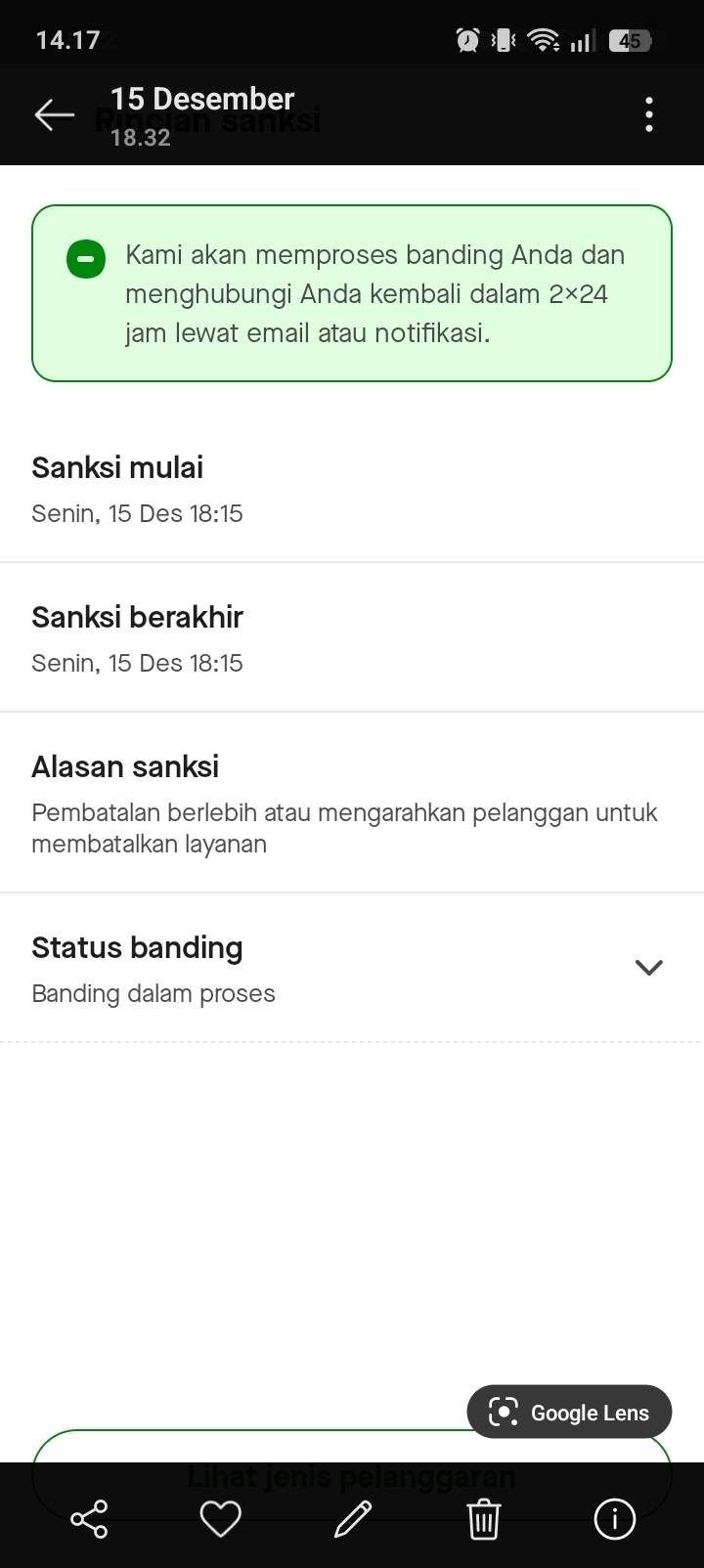704x1568 pixels.
Task: Go back from the 15 Desember photo
Action: (x=55, y=115)
